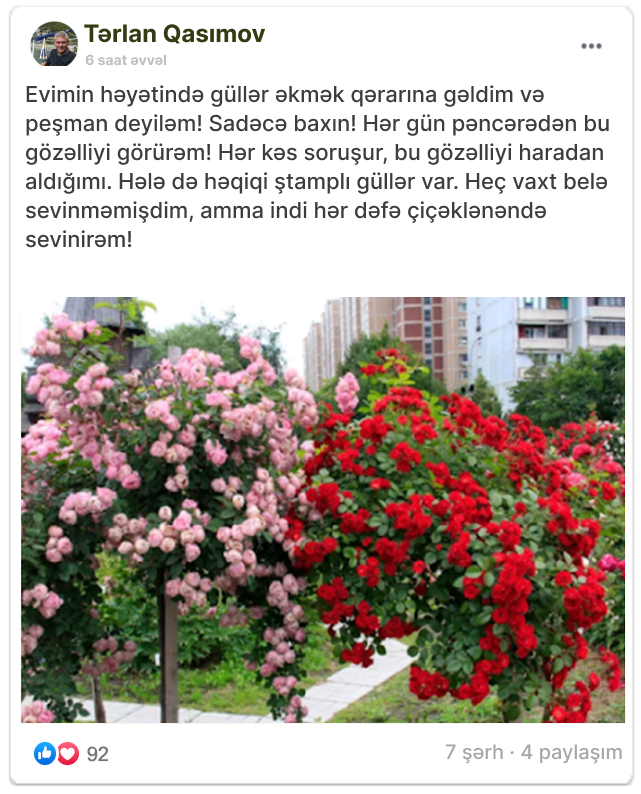This screenshot has width=641, height=794.
Task: Open Tərlan Qasımov's profile name link
Action: 175,34
